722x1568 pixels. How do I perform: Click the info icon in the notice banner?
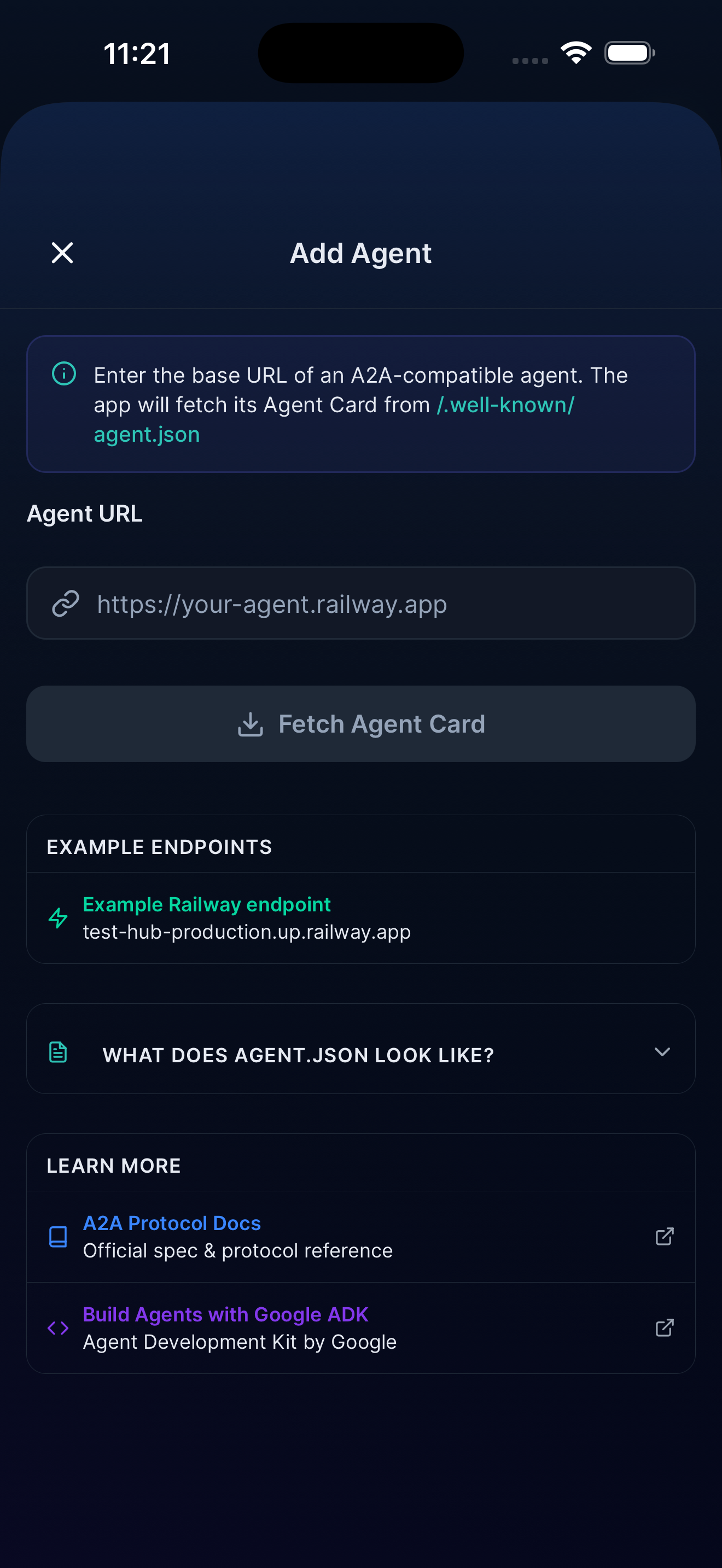pos(64,375)
